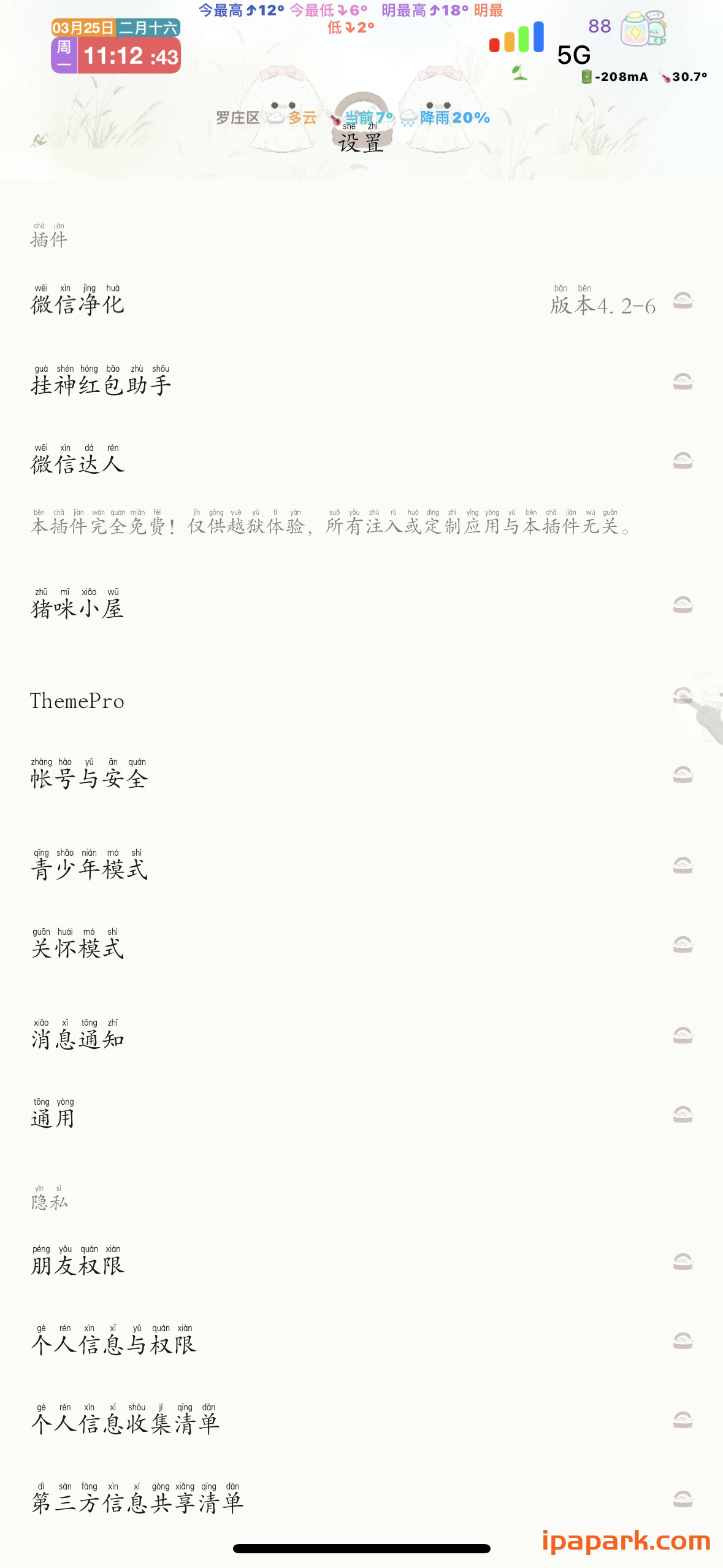Tap the green battery icon next to -208mA
This screenshot has width=723, height=1568.
pyautogui.click(x=586, y=76)
